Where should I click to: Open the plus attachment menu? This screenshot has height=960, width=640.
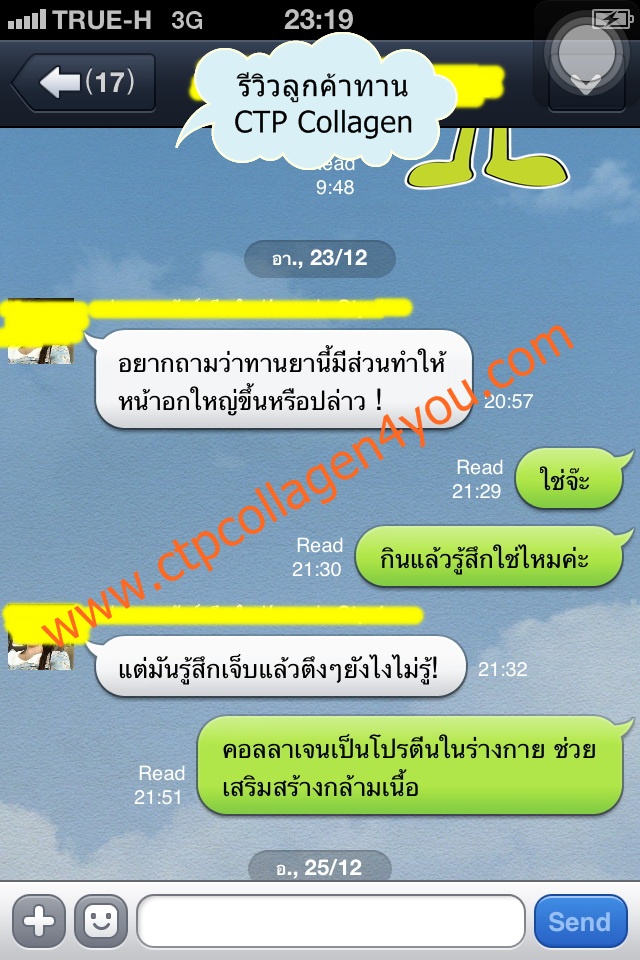39,920
